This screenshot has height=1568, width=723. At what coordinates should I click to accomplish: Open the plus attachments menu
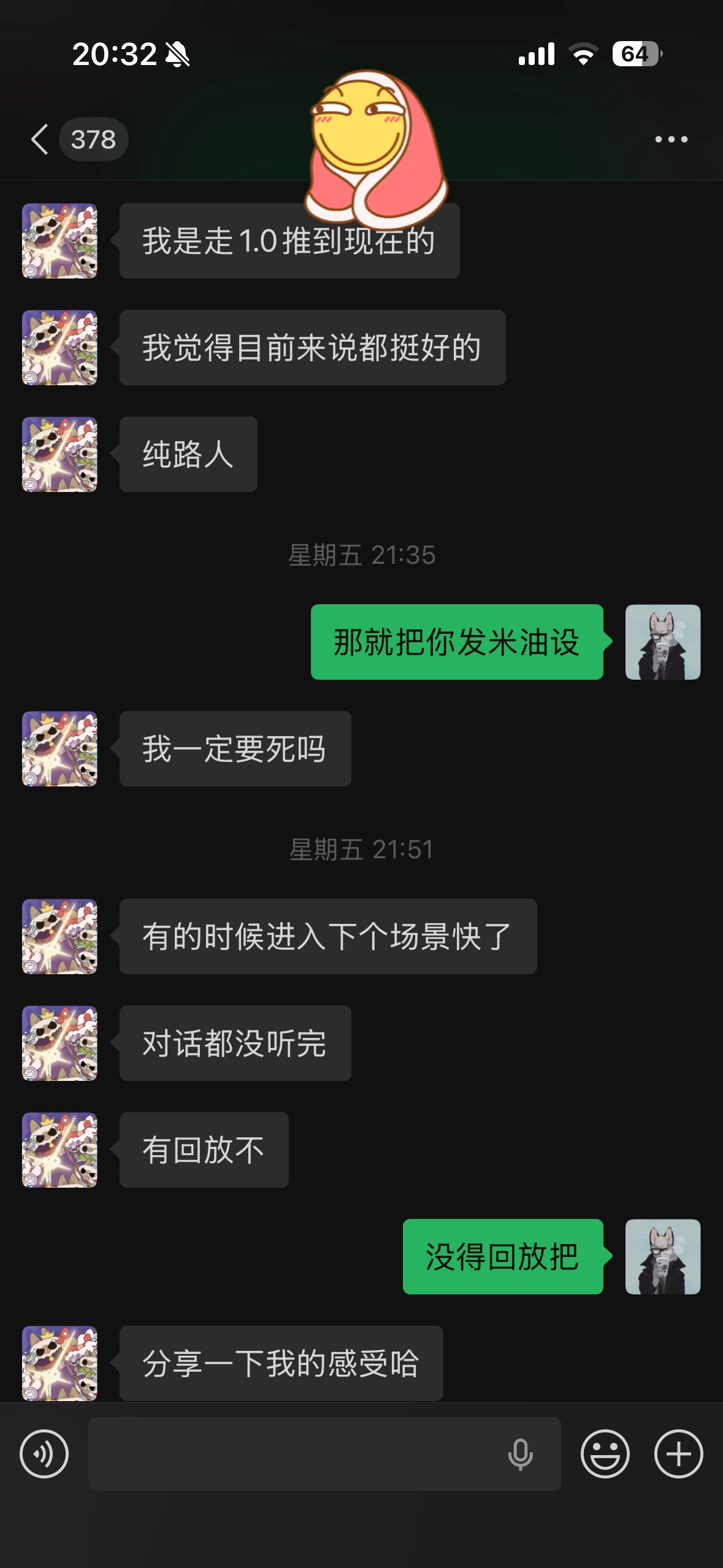point(678,1453)
